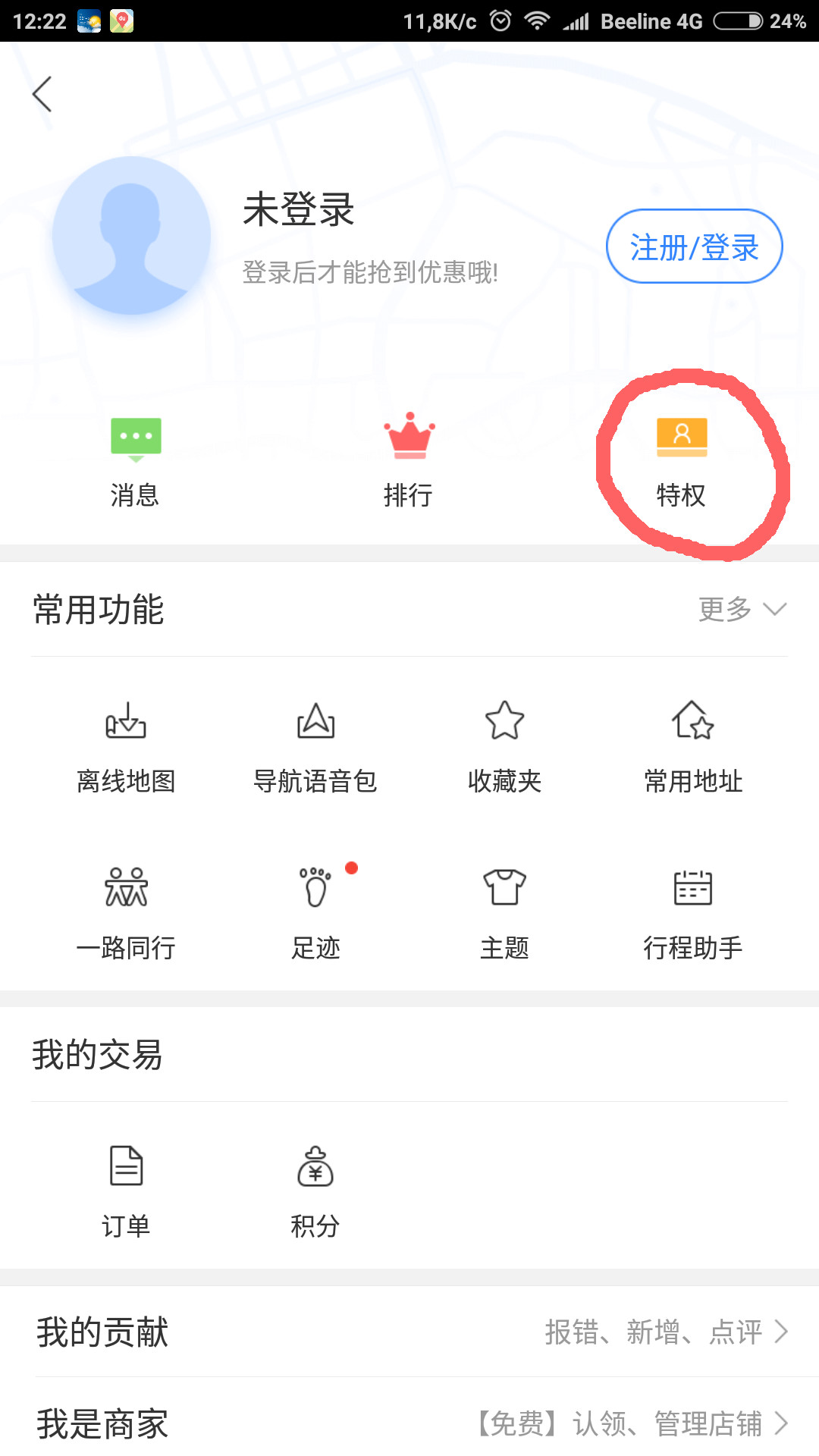819x1456 pixels.
Task: Open 主题 themes
Action: pyautogui.click(x=504, y=912)
